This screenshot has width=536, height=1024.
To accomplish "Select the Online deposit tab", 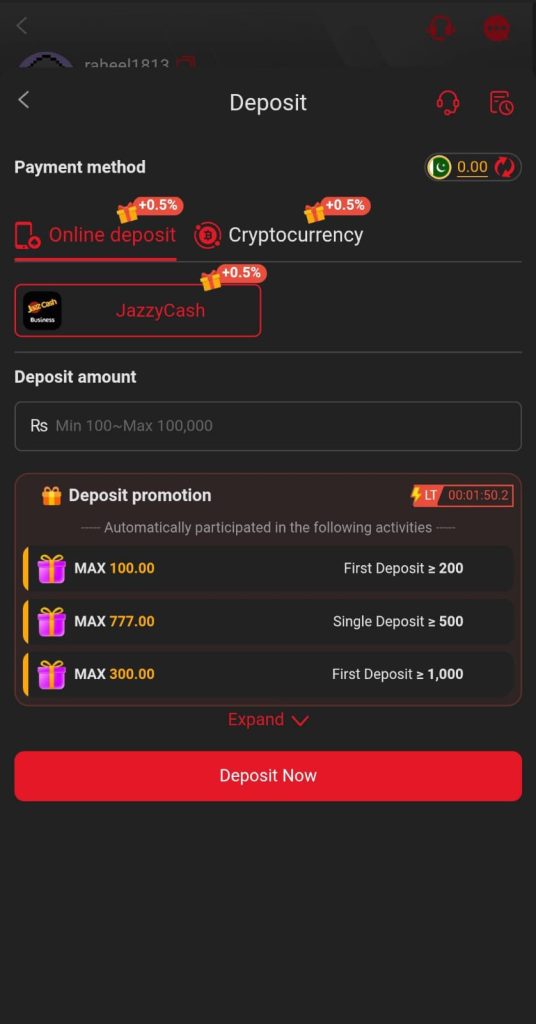I will (95, 235).
